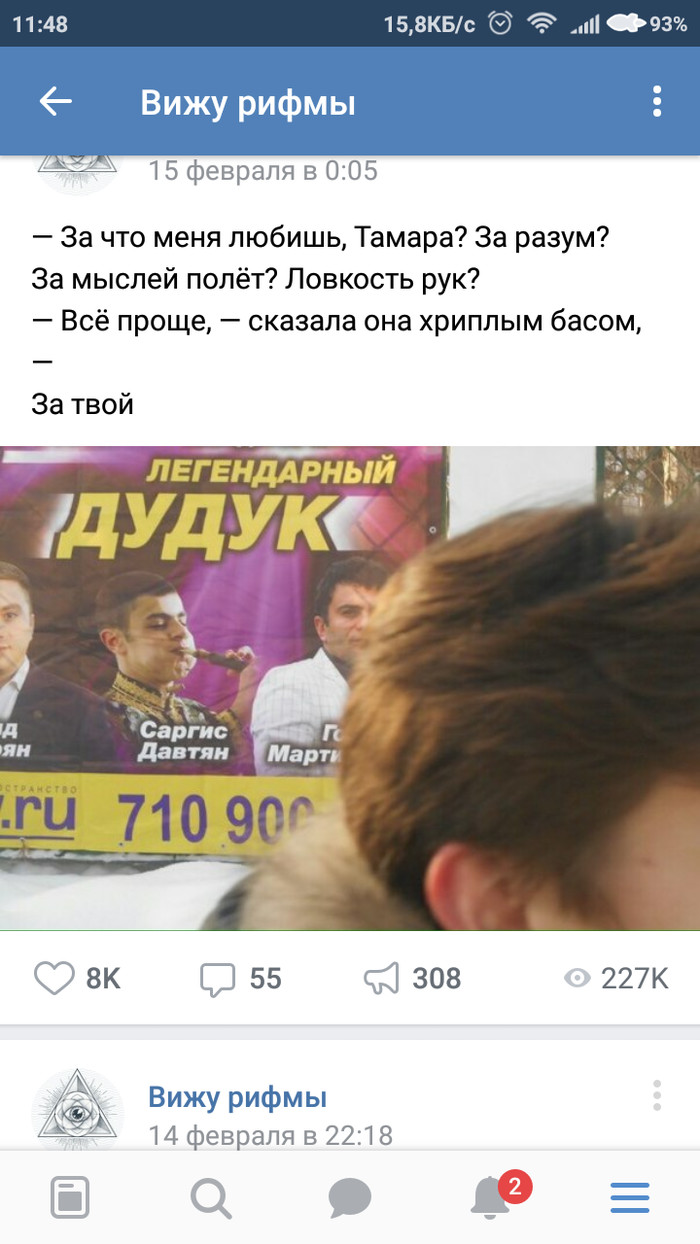
Task: Open the Вижу рифмы author link on the 14 февраля post
Action: click(x=237, y=1097)
